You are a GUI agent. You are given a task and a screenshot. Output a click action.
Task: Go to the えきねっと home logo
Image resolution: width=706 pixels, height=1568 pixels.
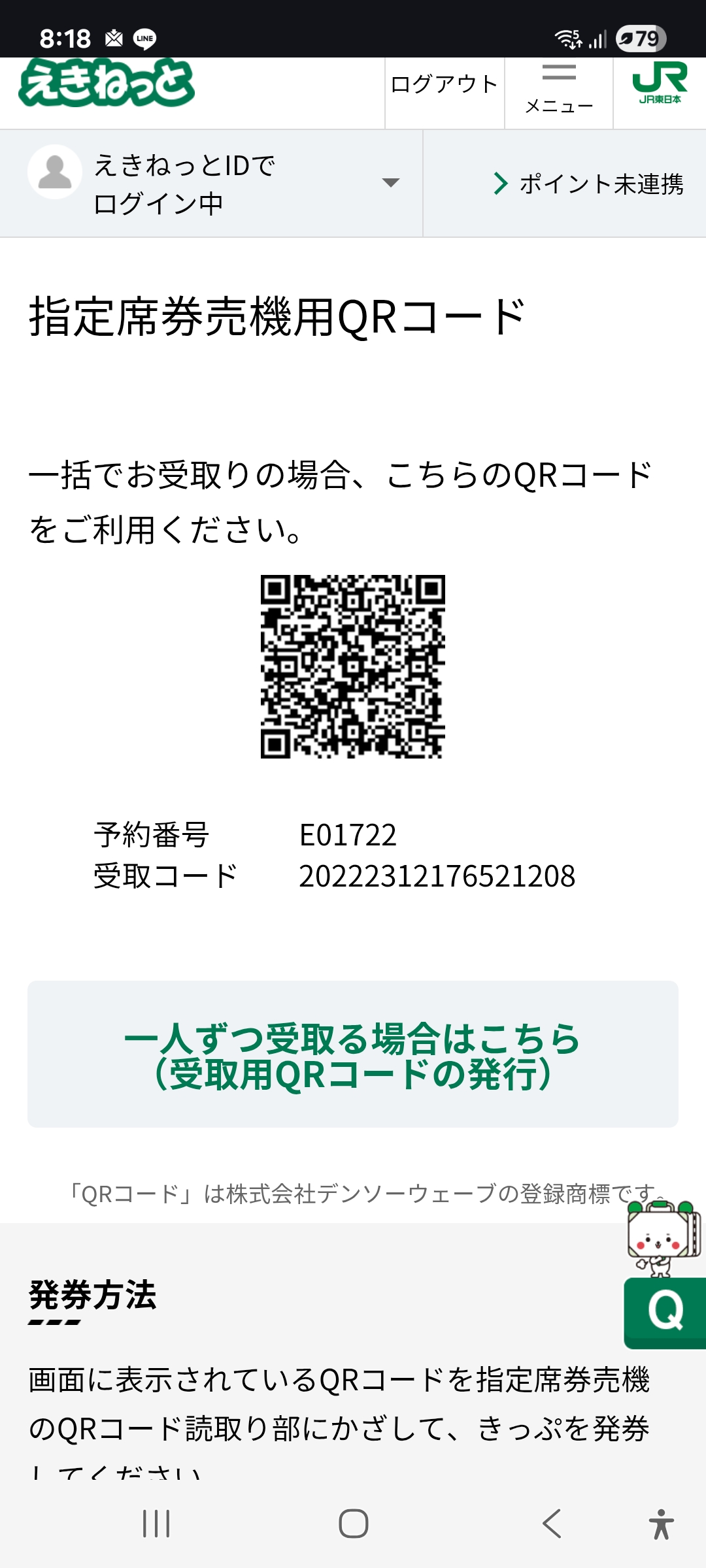pyautogui.click(x=107, y=83)
